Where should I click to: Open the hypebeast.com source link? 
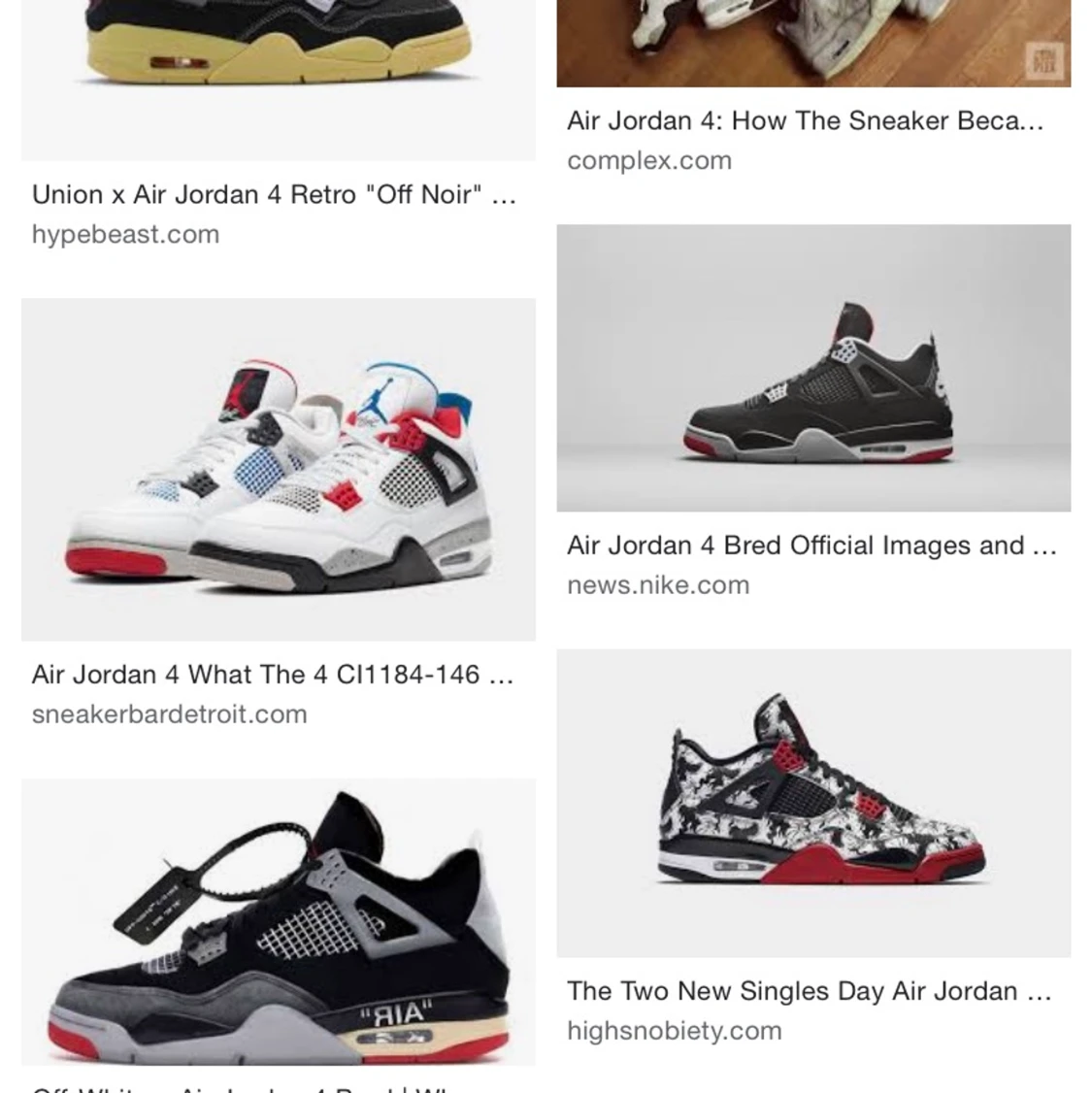click(126, 233)
